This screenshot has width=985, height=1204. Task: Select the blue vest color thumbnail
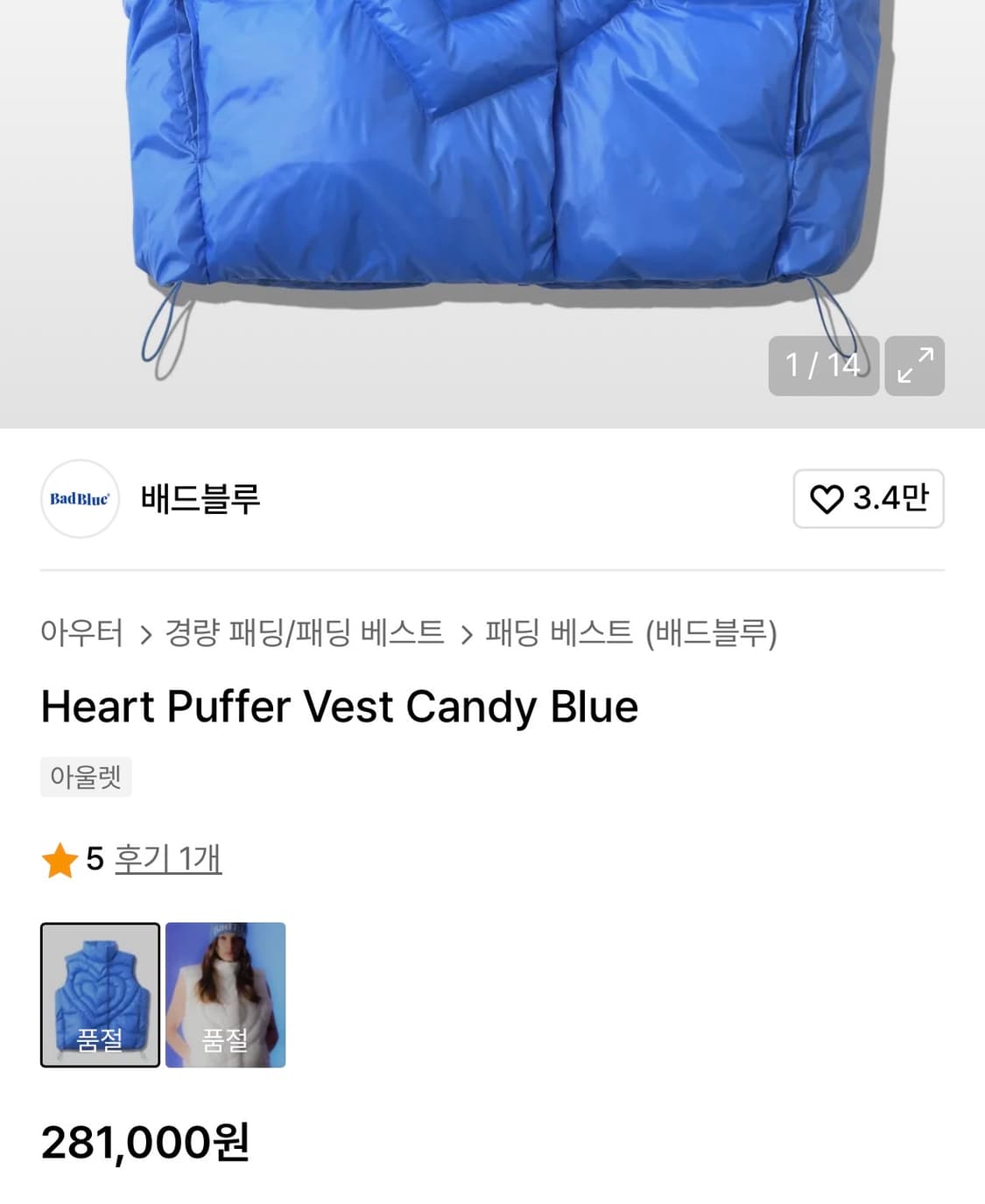(99, 994)
